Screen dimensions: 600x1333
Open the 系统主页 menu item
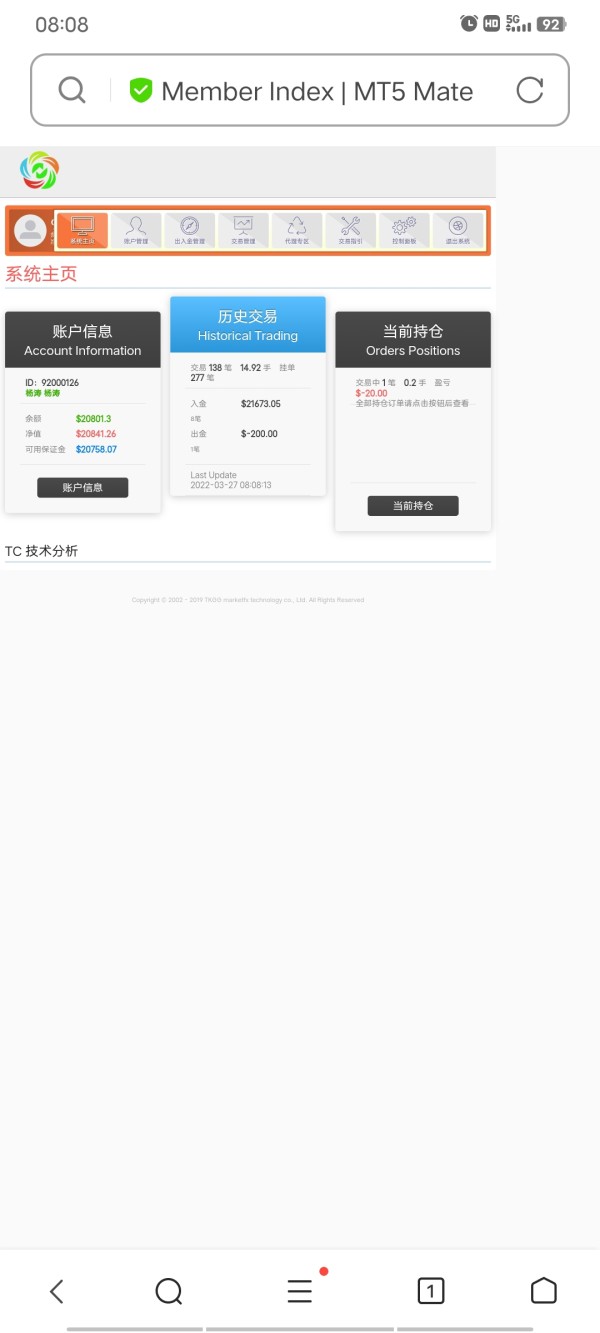click(82, 231)
